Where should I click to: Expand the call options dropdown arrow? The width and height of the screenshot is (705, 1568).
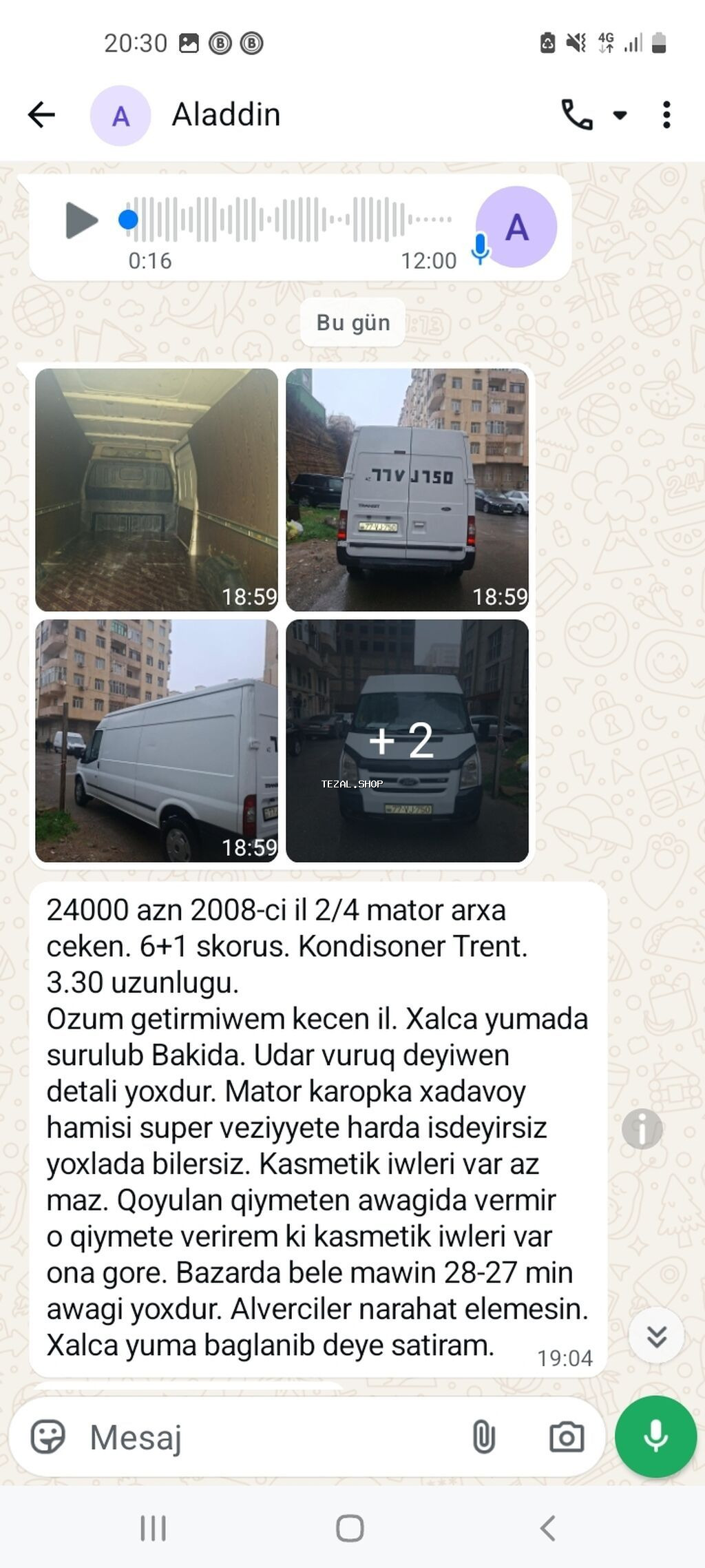[x=620, y=115]
